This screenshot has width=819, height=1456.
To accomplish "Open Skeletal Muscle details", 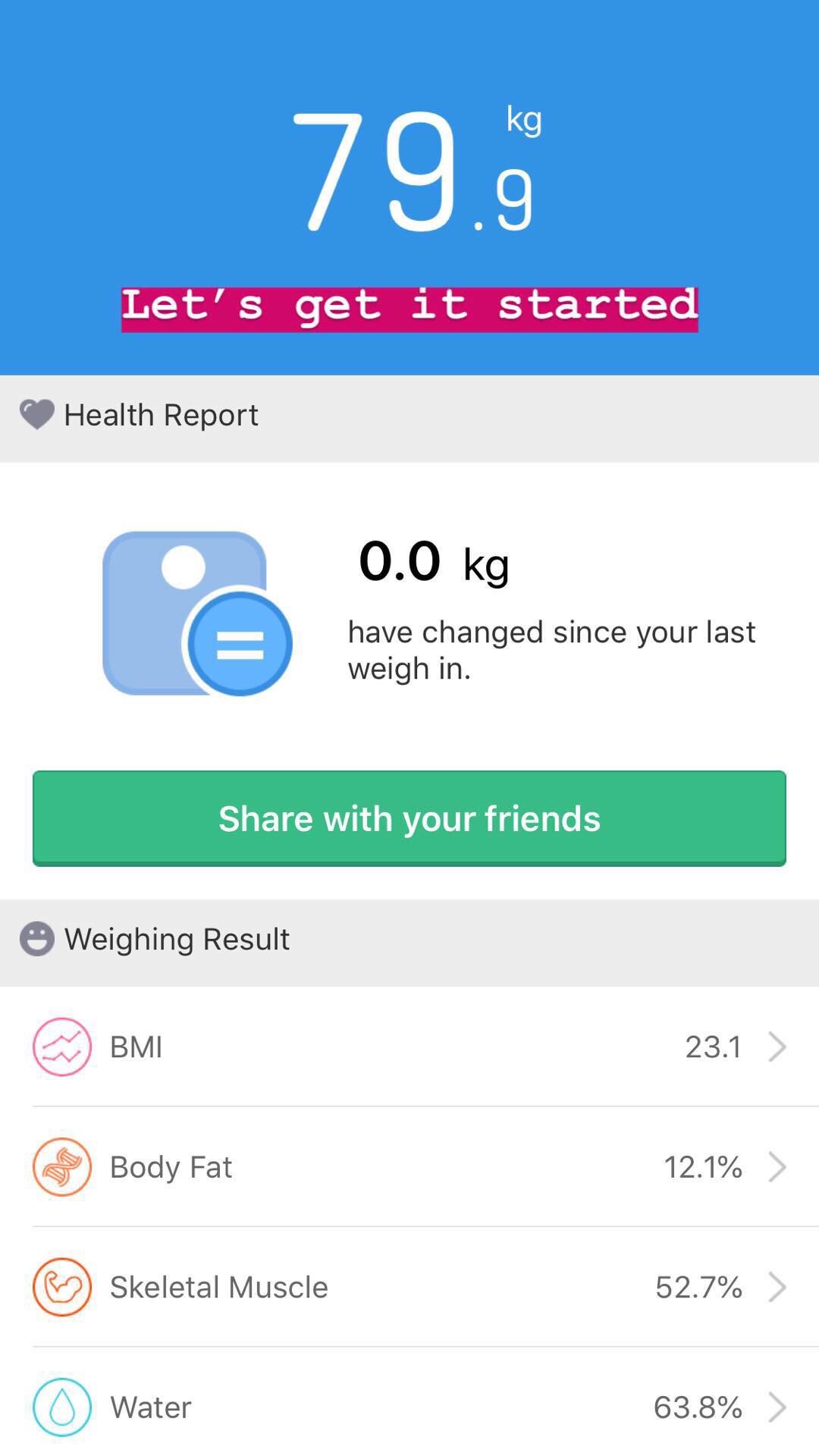I will [x=409, y=1287].
